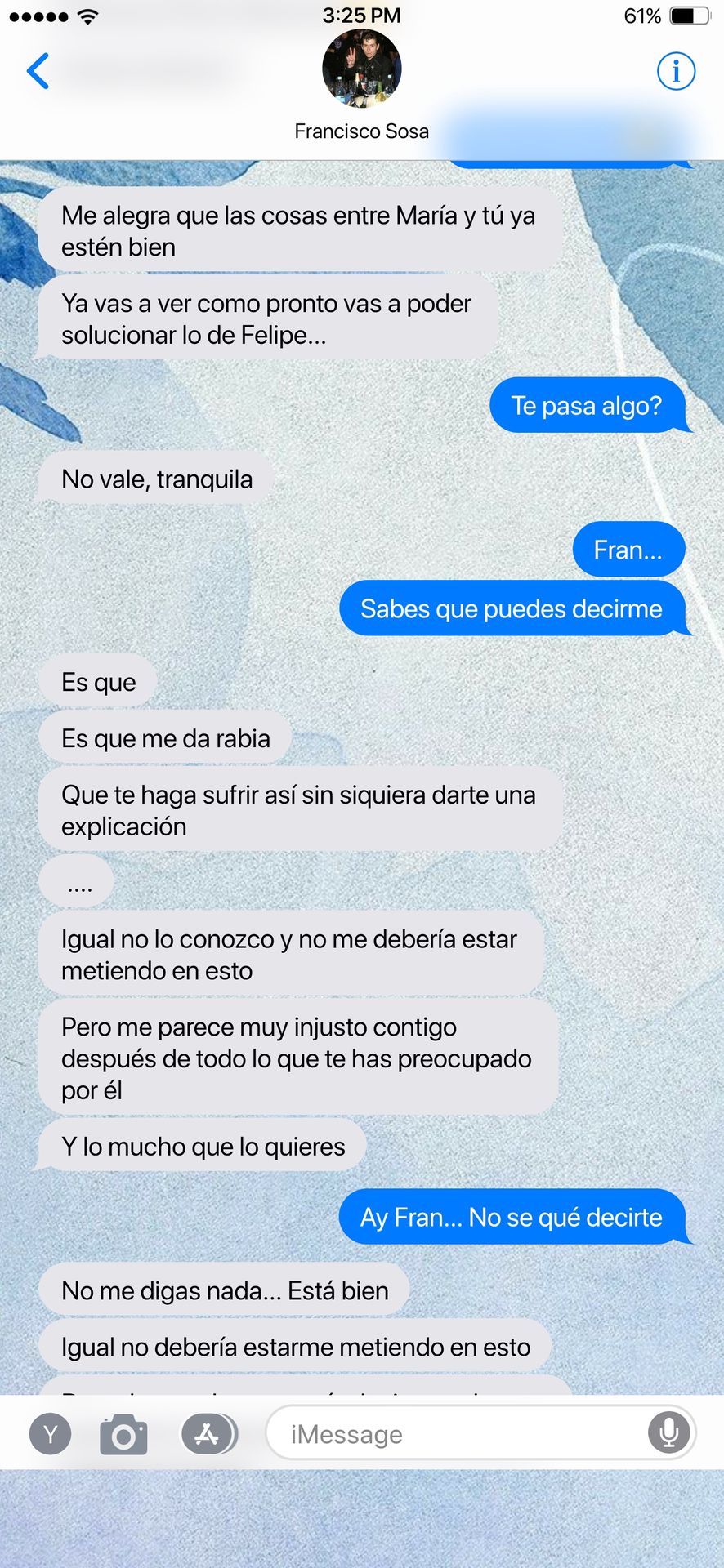724x1568 pixels.
Task: Tap the round Y button
Action: pyautogui.click(x=51, y=1434)
